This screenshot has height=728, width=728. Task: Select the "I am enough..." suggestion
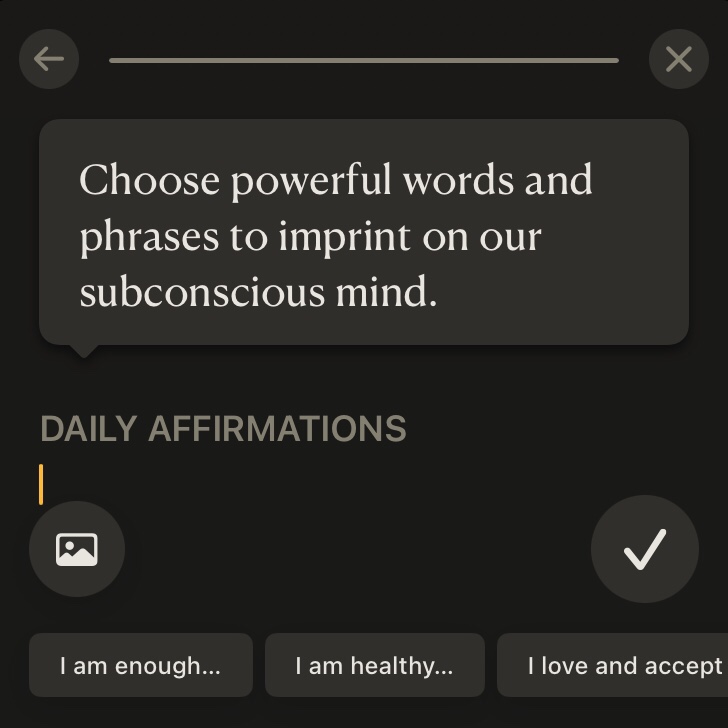coord(140,665)
